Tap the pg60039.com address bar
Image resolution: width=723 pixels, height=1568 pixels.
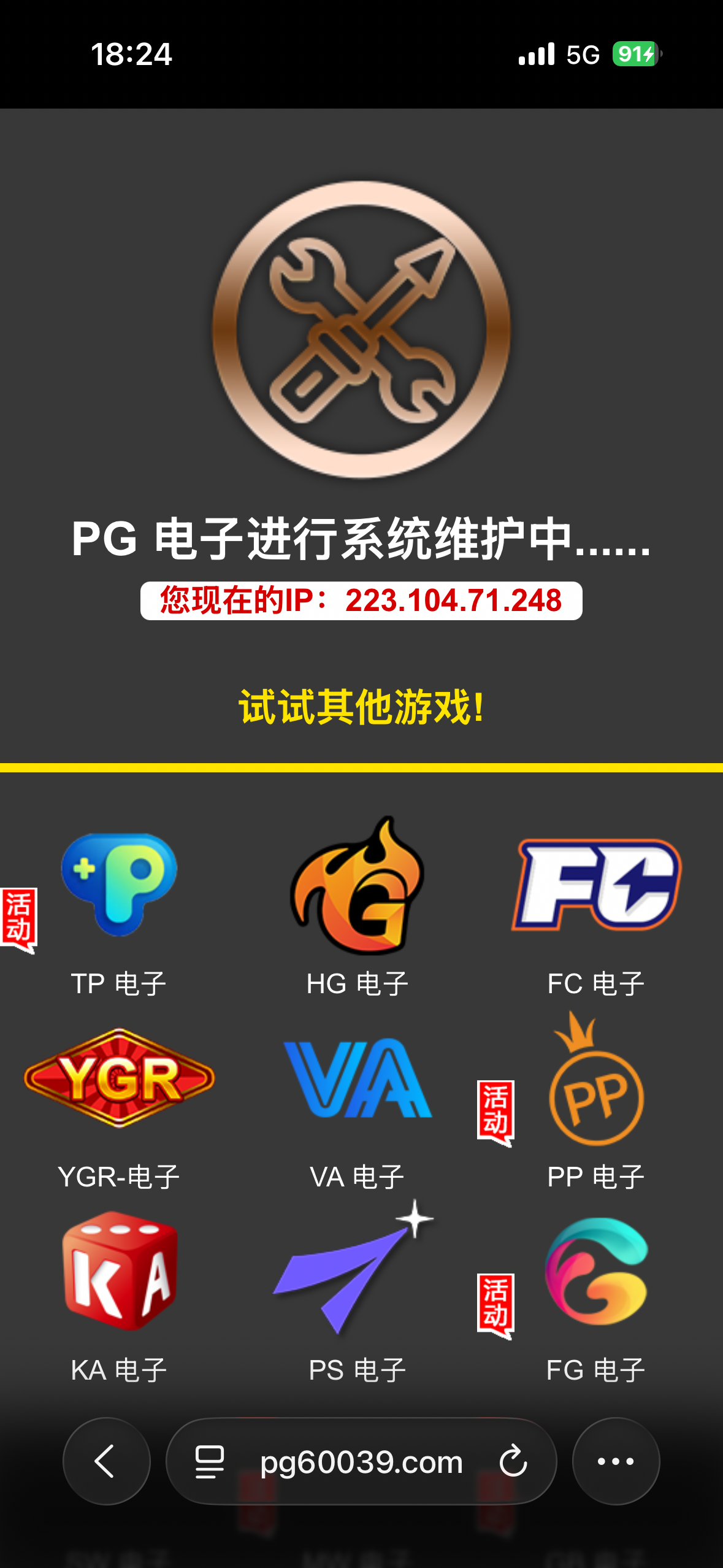click(x=361, y=1462)
